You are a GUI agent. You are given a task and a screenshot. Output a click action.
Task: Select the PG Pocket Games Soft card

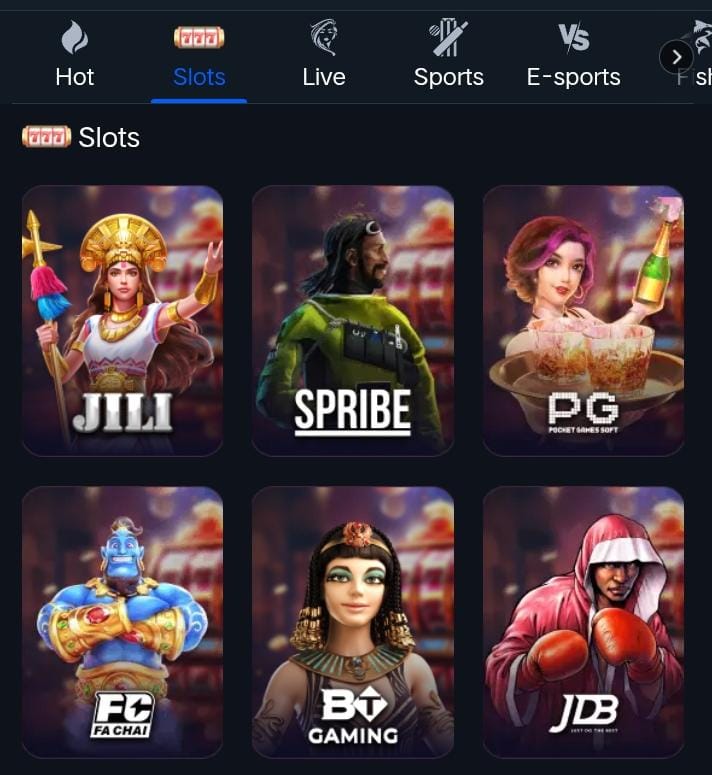pyautogui.click(x=583, y=320)
